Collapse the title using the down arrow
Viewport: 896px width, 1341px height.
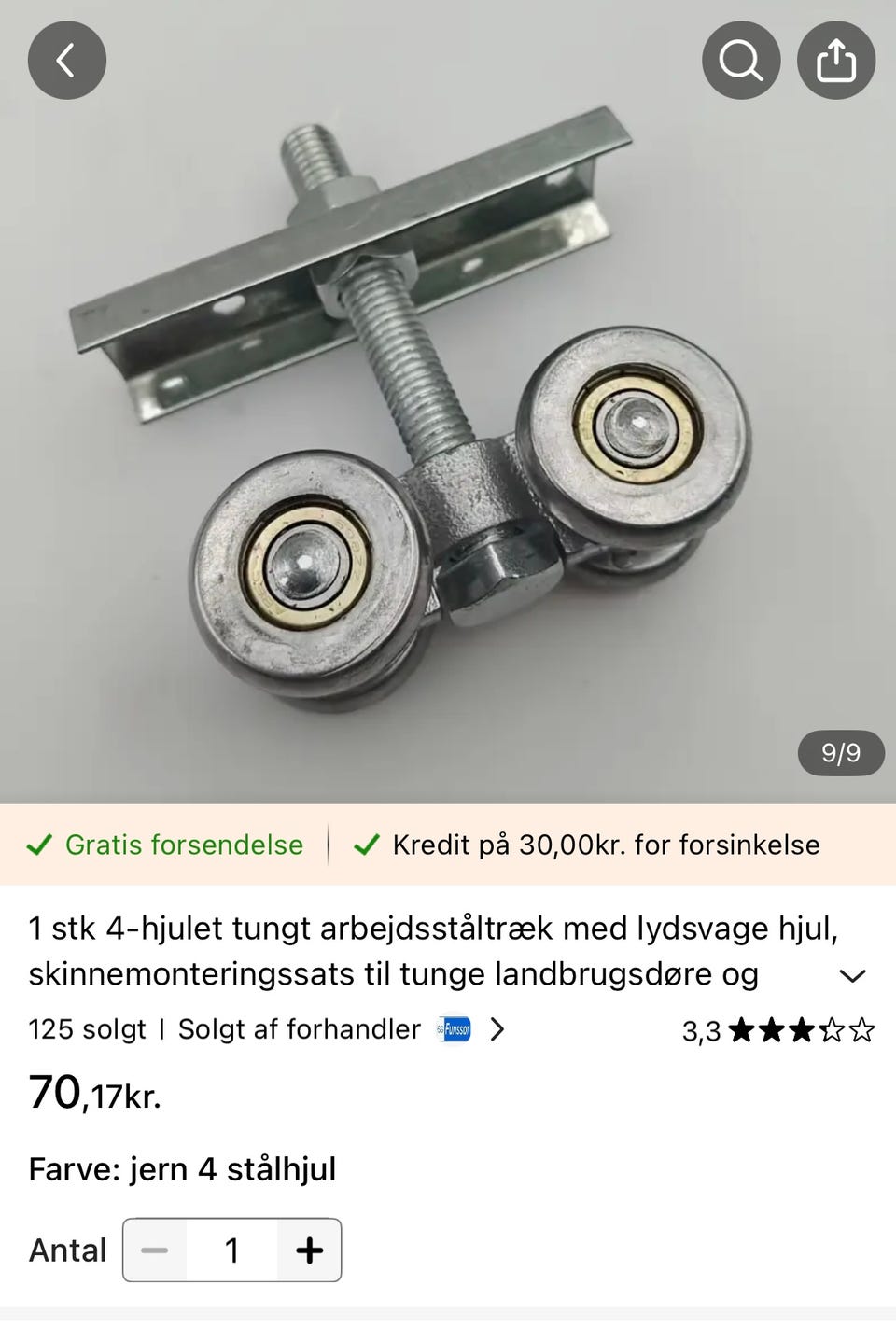click(x=852, y=976)
